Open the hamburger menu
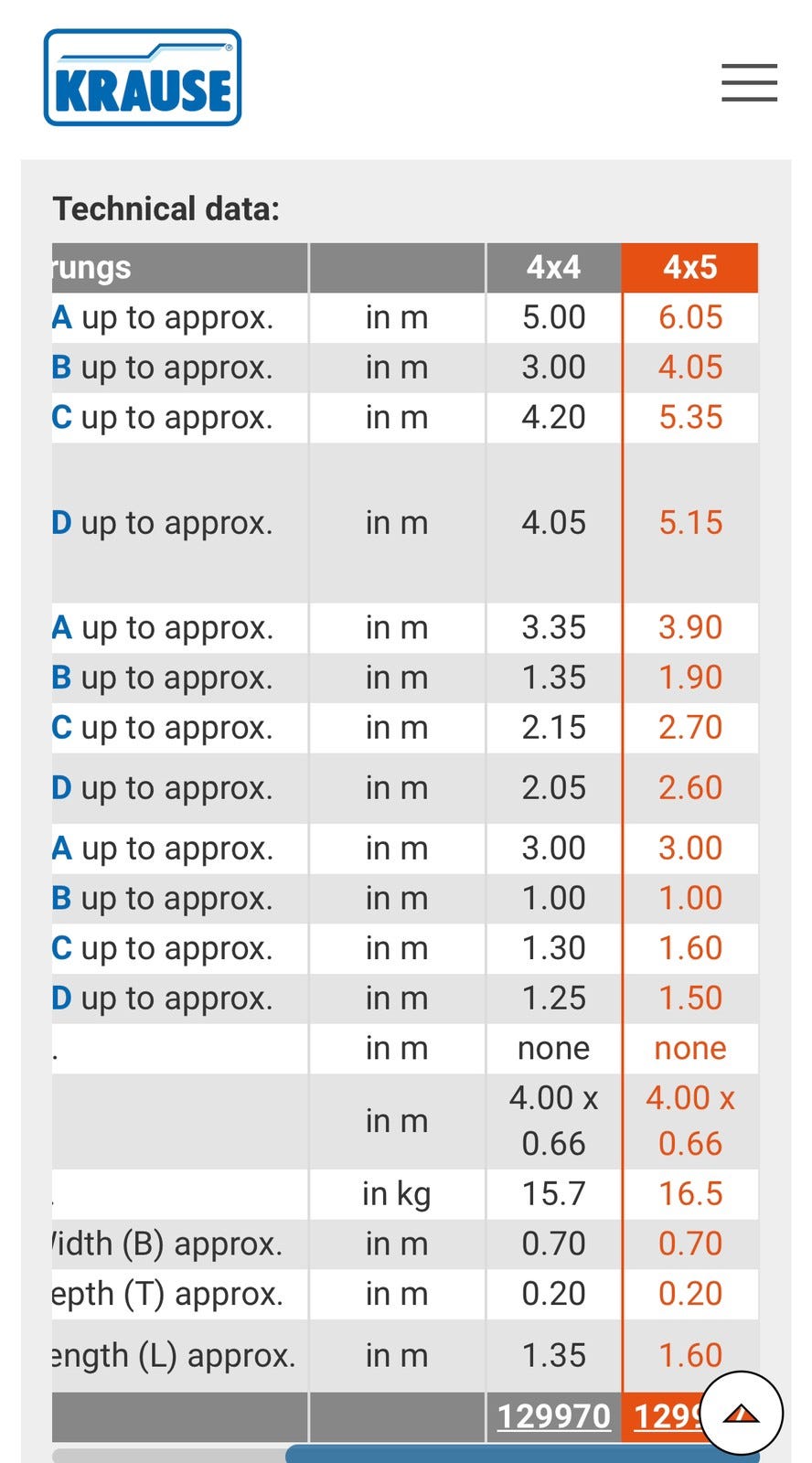812x1463 pixels. 749,82
